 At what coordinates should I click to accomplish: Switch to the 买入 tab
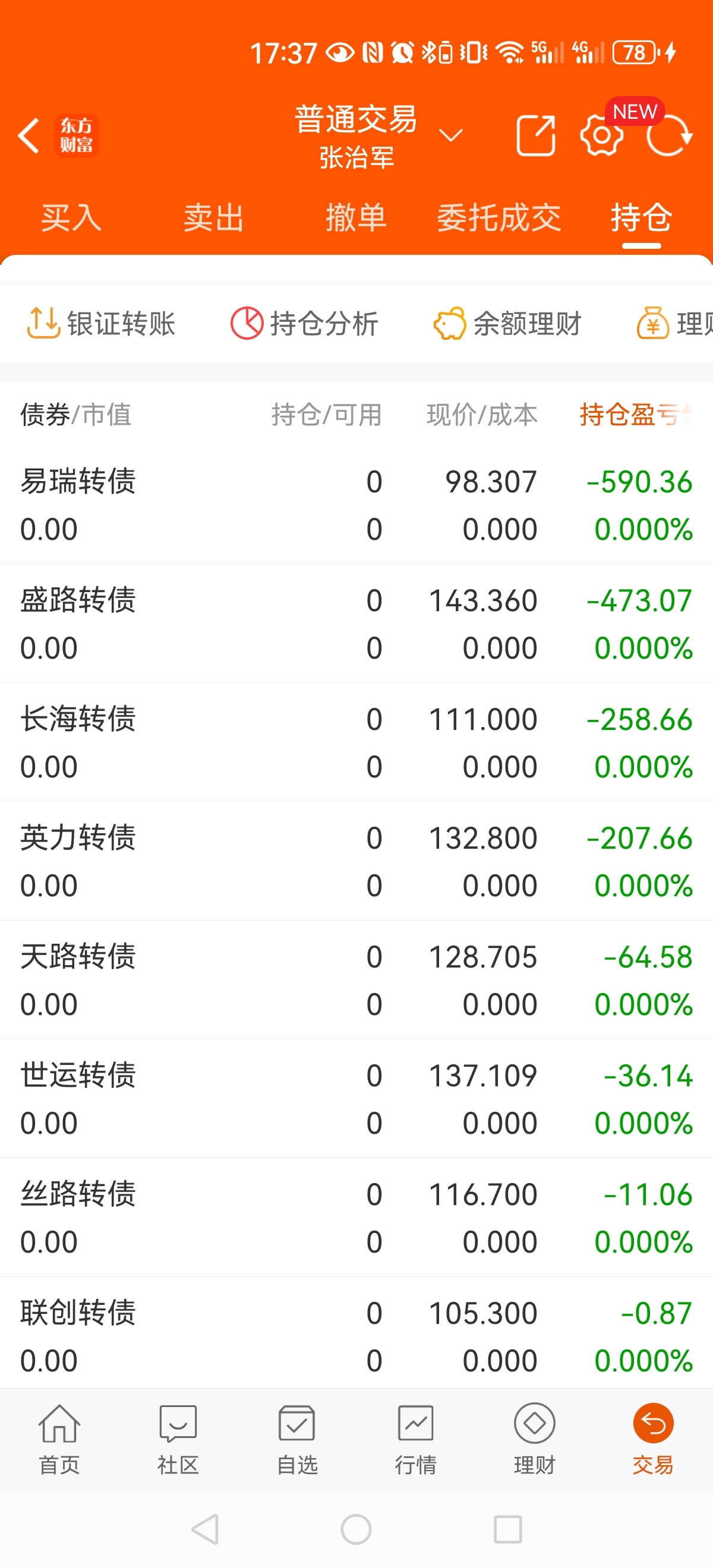tap(71, 217)
